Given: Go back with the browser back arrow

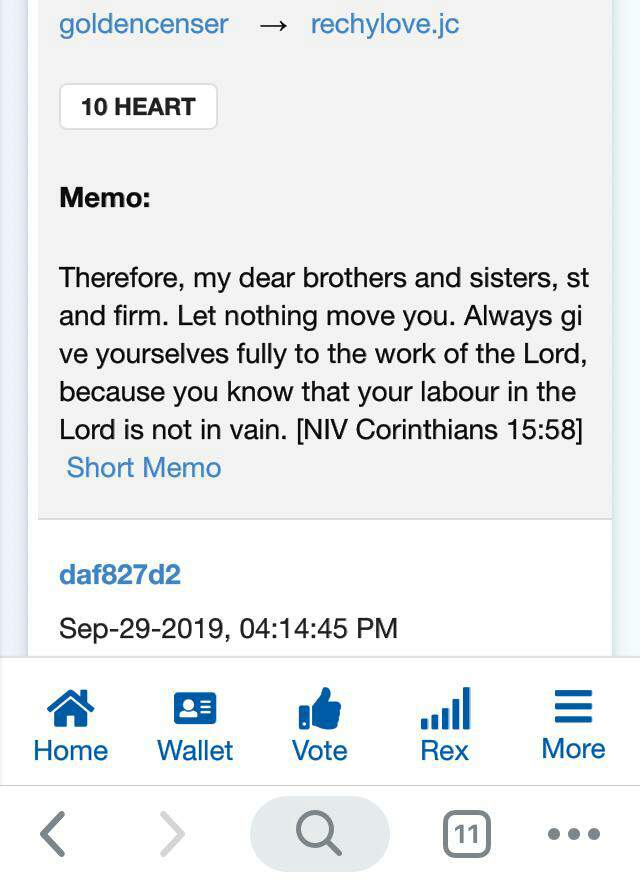Looking at the screenshot, I should tap(53, 834).
